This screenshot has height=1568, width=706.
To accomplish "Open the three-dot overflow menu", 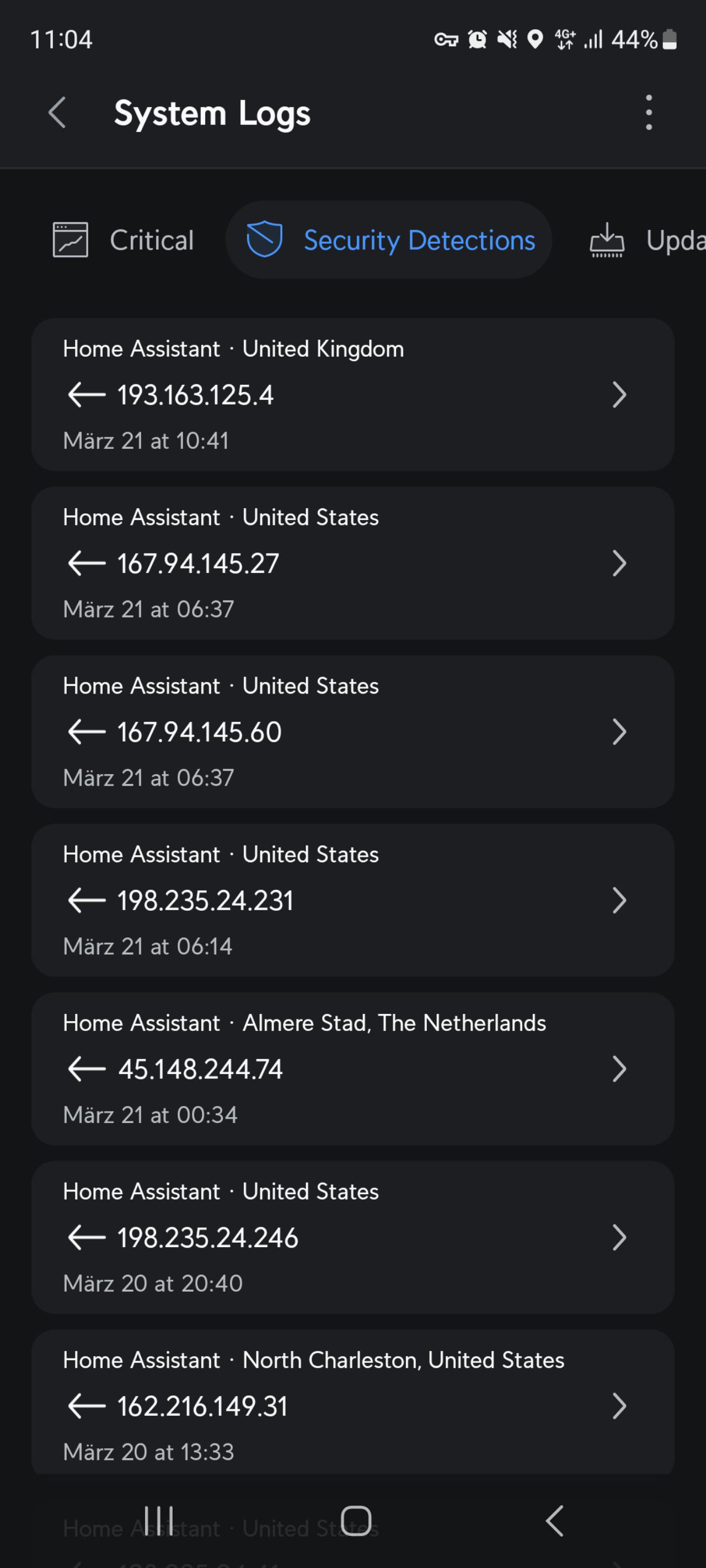I will (649, 112).
